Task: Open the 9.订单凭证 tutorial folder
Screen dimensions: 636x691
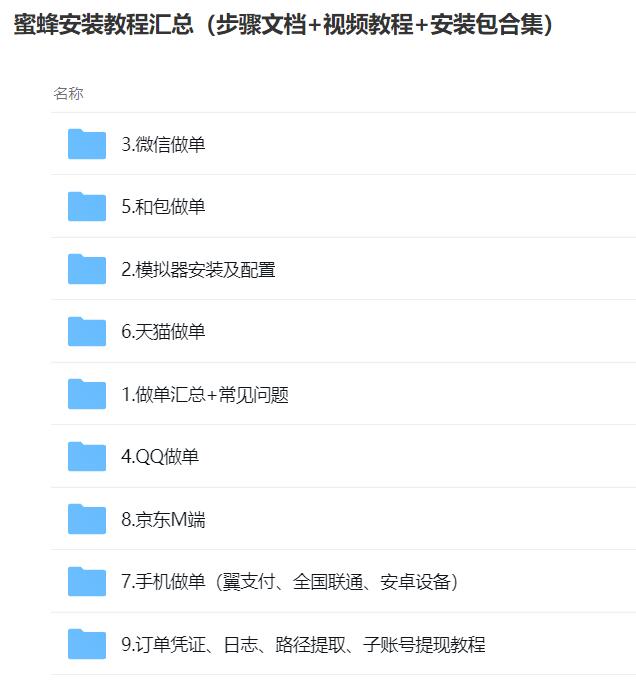Action: [x=303, y=645]
